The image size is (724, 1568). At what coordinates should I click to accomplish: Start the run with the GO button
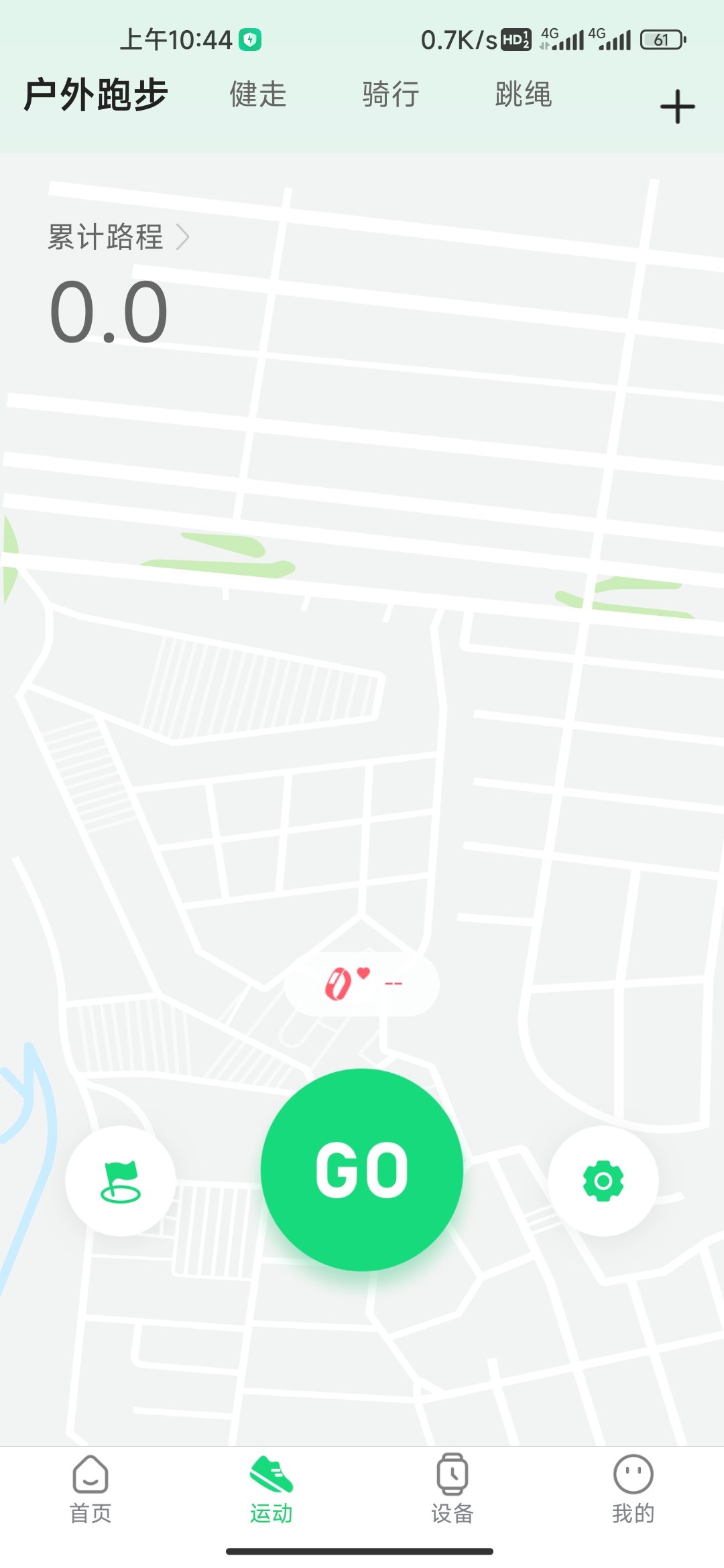362,1169
